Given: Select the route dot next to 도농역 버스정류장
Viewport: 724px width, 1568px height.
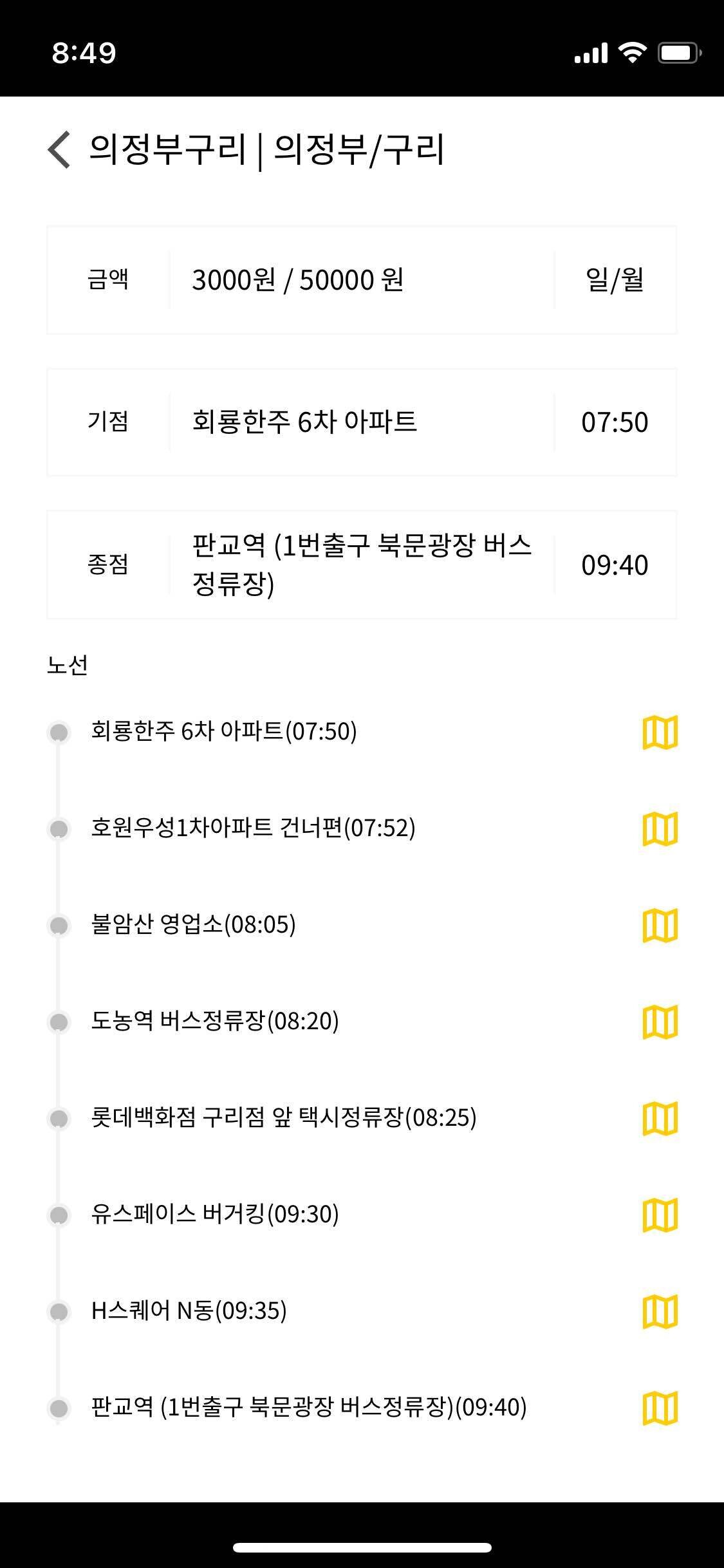Looking at the screenshot, I should click(x=60, y=1022).
